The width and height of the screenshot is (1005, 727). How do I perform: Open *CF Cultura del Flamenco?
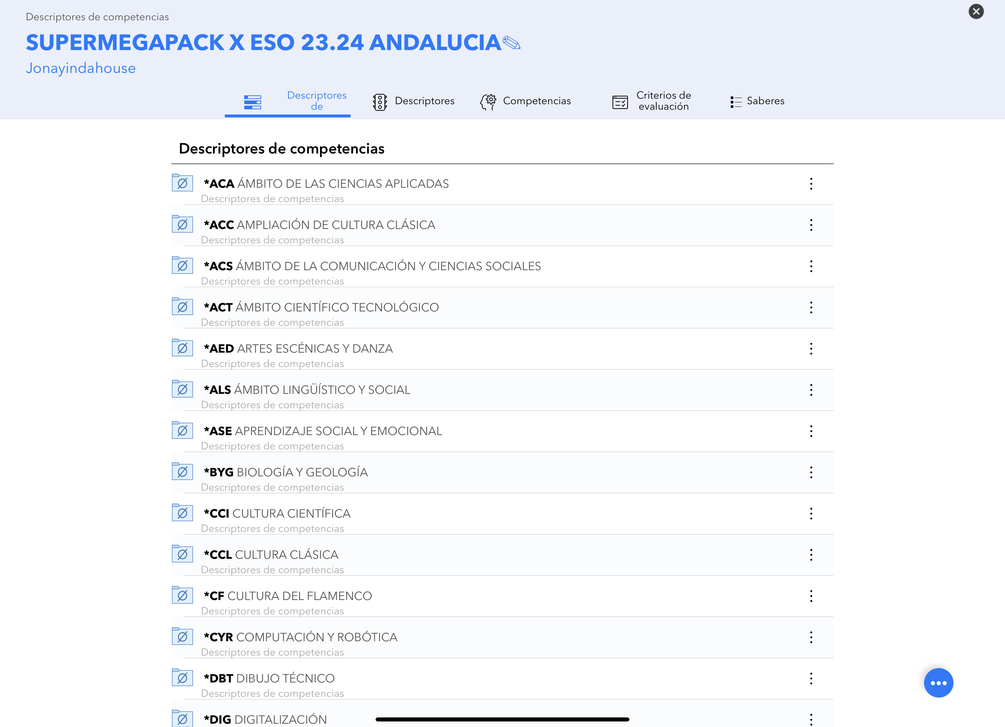288,596
